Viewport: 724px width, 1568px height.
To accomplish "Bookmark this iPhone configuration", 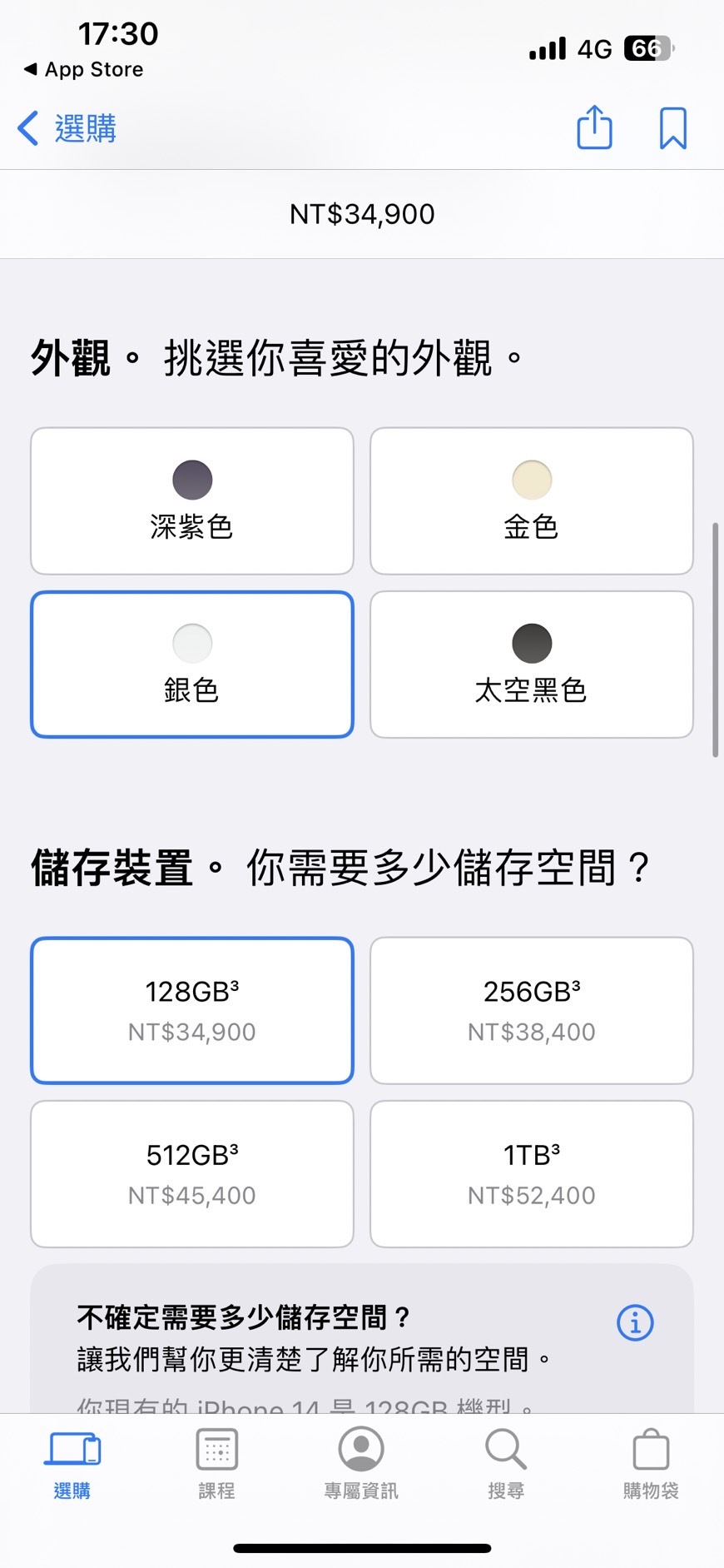I will (672, 128).
